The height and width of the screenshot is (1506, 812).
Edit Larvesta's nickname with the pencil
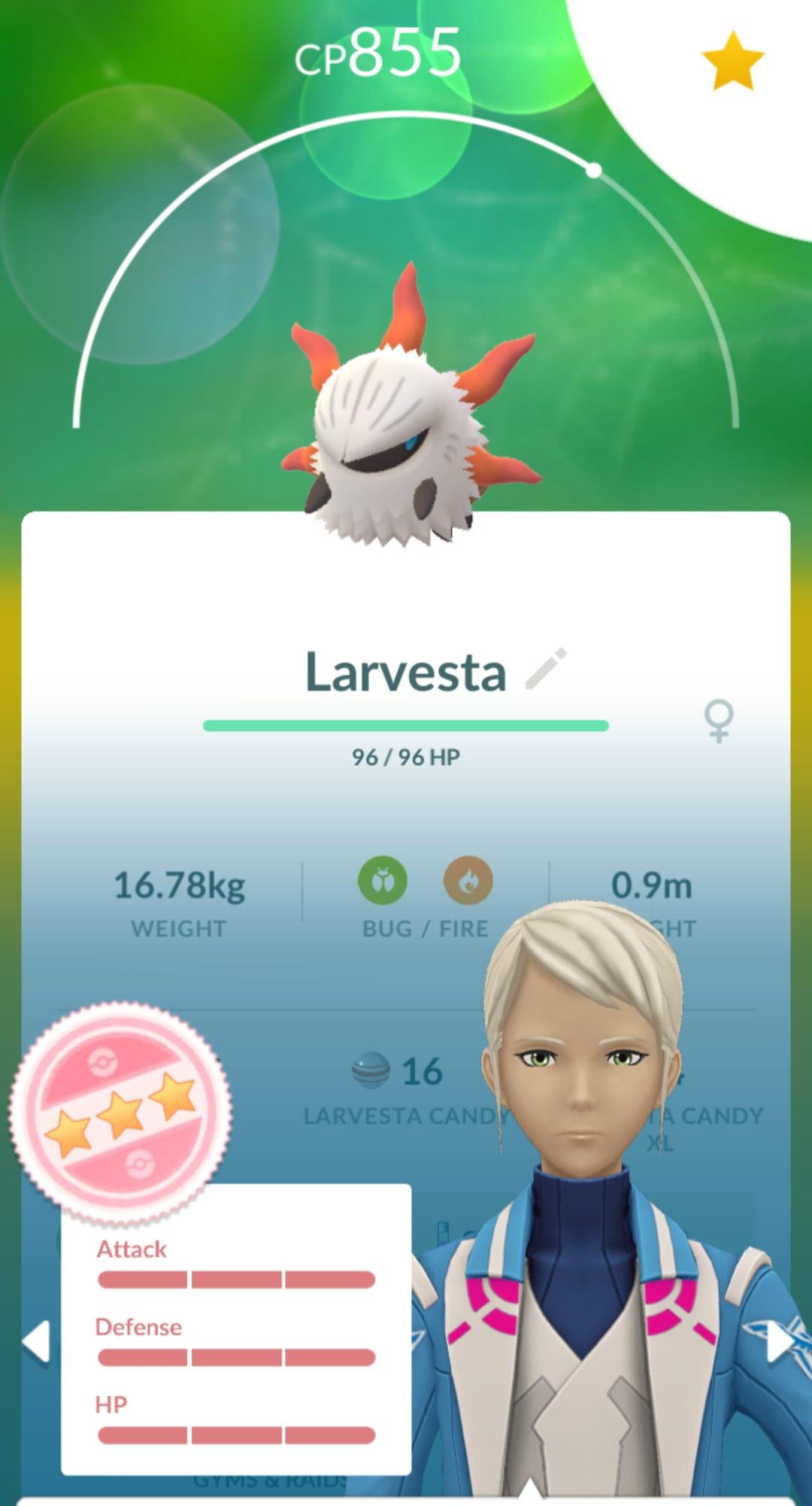click(546, 669)
